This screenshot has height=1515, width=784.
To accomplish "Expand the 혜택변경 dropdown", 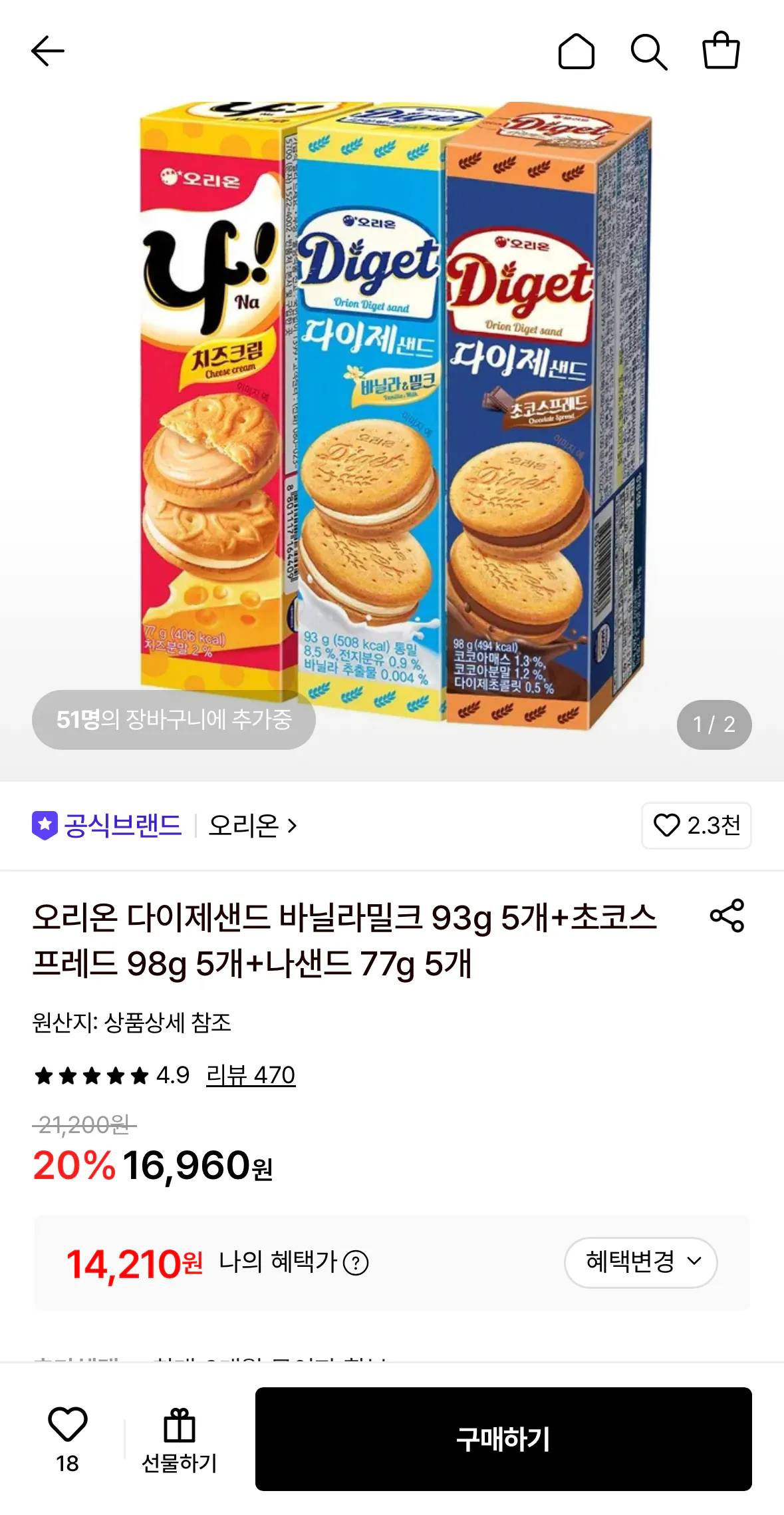I will coord(641,1262).
